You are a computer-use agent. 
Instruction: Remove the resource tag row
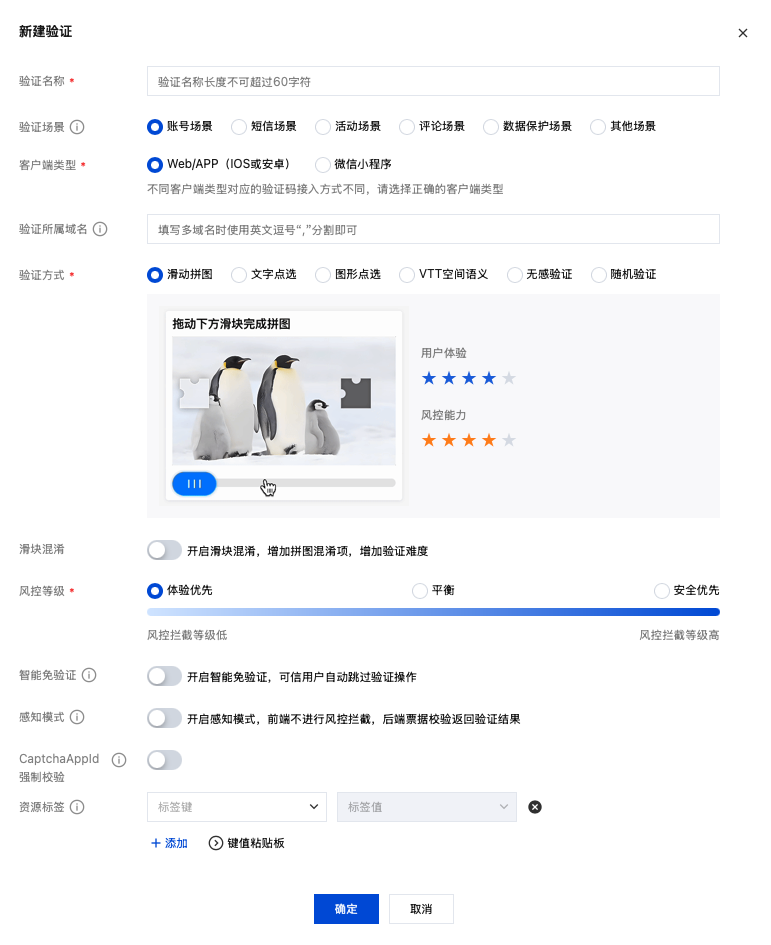[x=535, y=807]
